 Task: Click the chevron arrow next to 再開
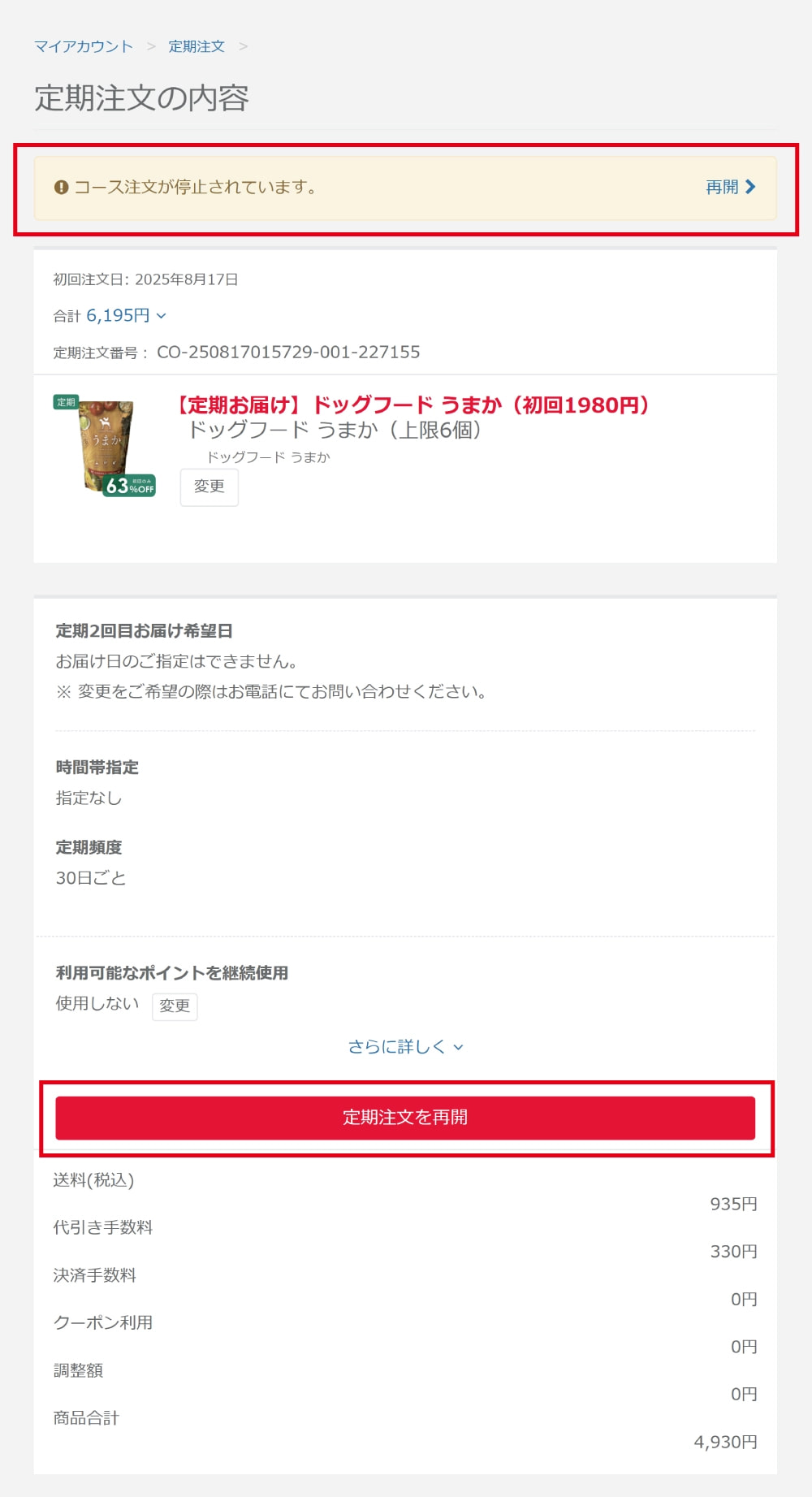752,188
